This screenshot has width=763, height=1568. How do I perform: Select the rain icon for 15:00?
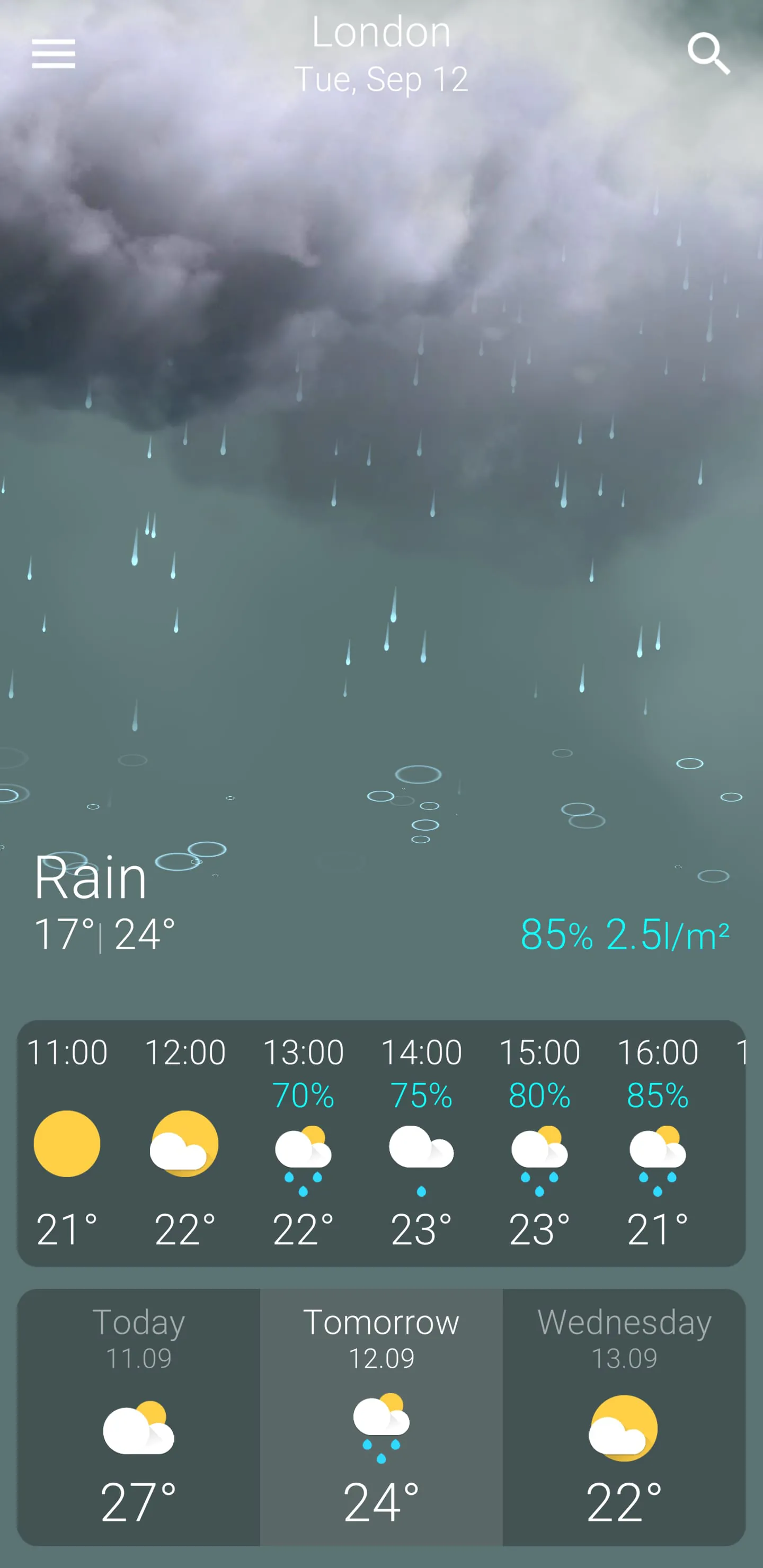[539, 1153]
